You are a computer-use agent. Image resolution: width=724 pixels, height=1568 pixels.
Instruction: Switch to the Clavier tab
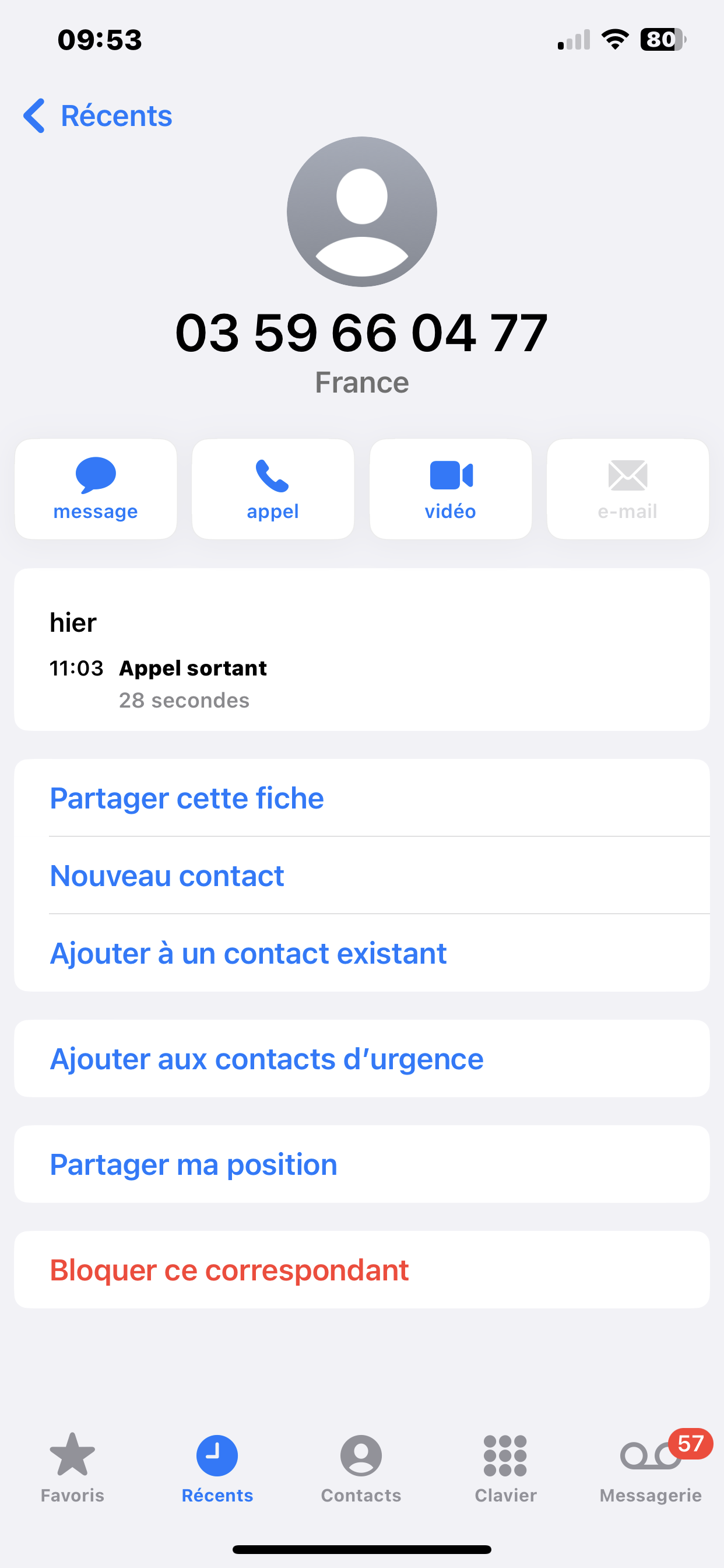pyautogui.click(x=505, y=1467)
